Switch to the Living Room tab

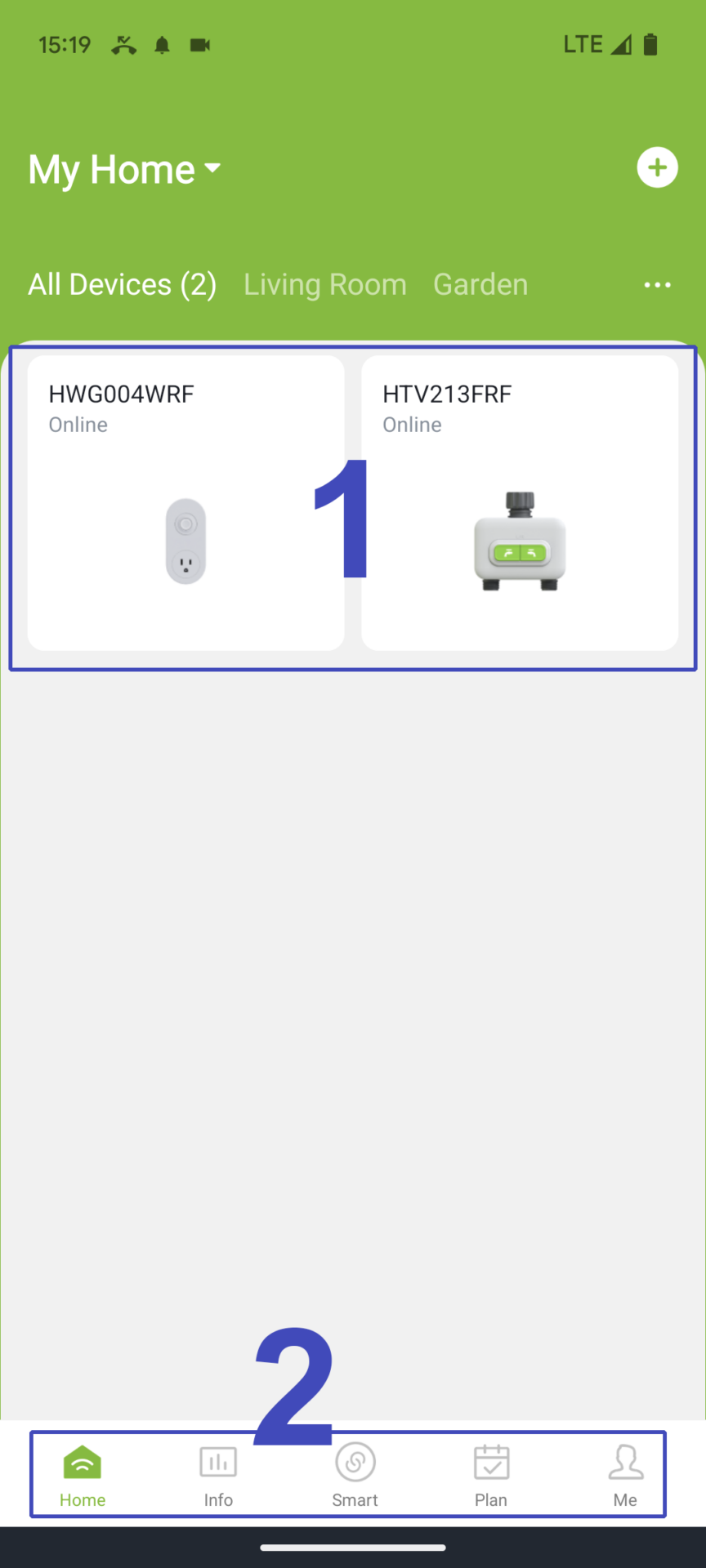pyautogui.click(x=325, y=285)
